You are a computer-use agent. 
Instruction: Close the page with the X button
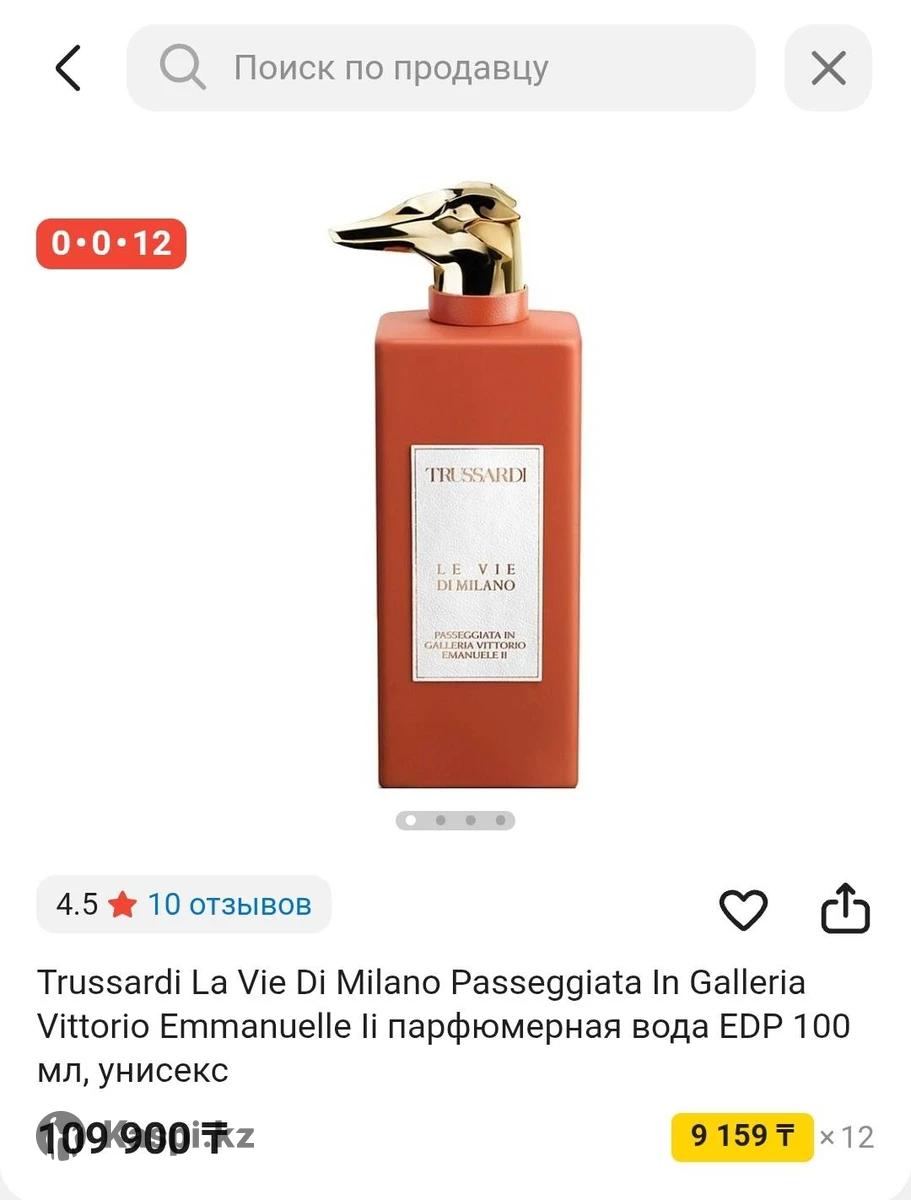[828, 69]
